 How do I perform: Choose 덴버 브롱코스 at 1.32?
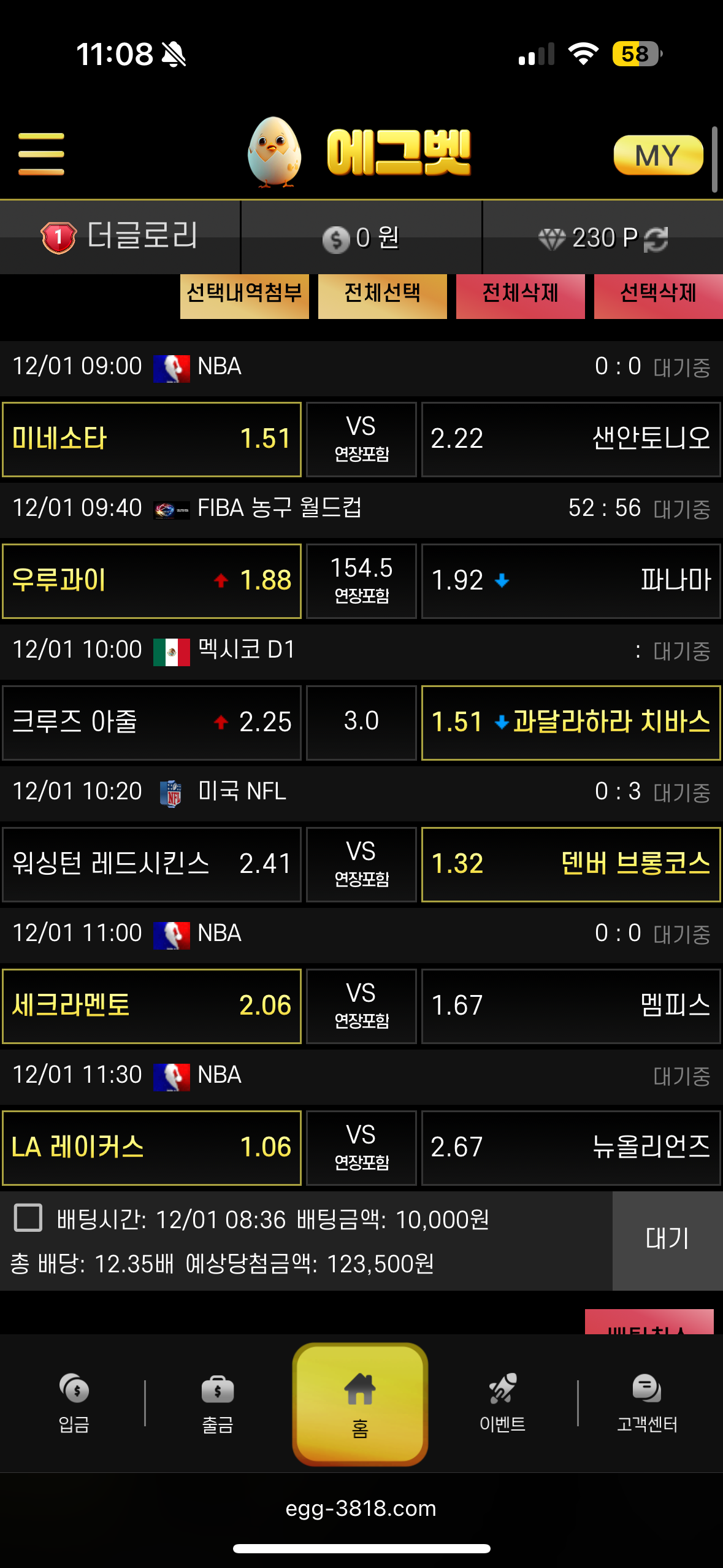click(x=570, y=864)
